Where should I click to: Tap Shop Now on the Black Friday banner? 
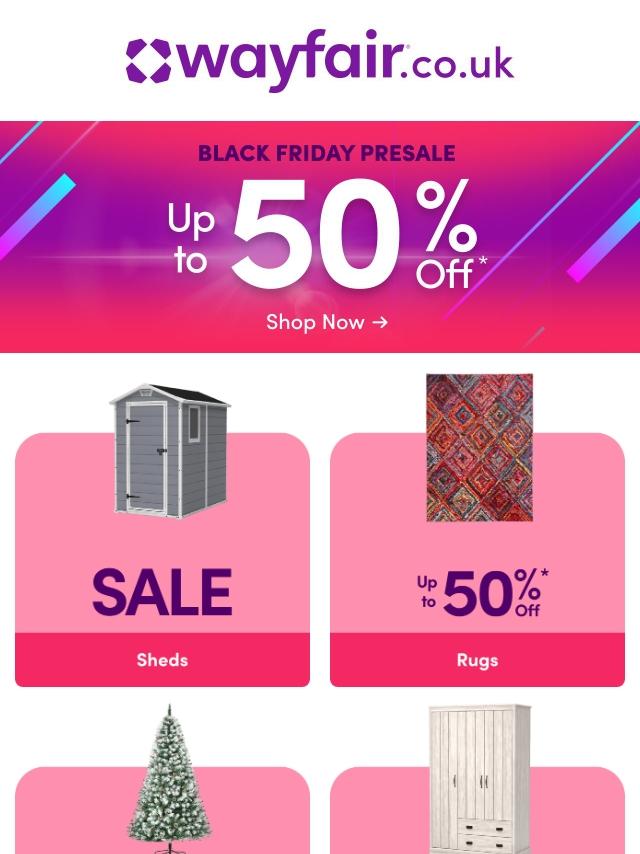327,322
